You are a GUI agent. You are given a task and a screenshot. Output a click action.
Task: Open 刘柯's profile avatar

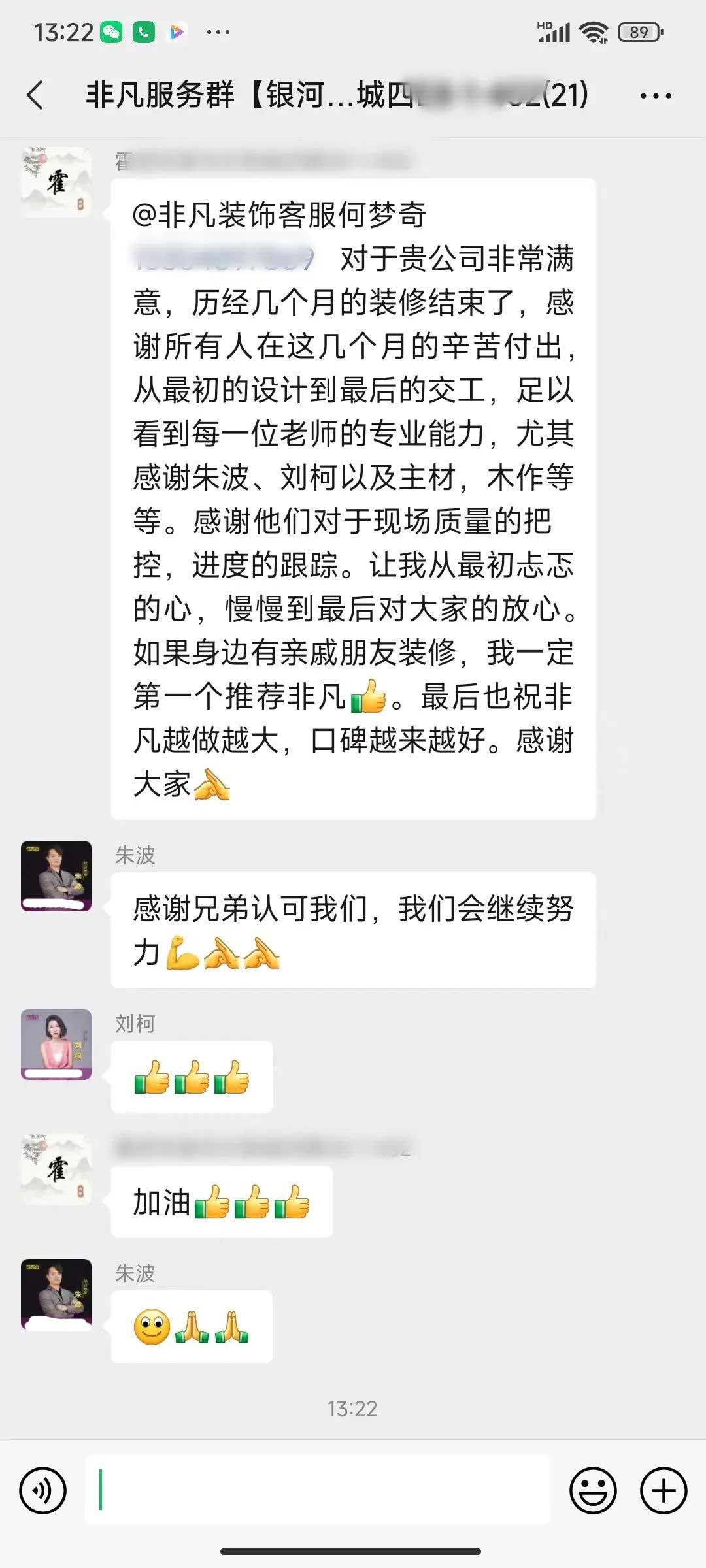point(56,1044)
